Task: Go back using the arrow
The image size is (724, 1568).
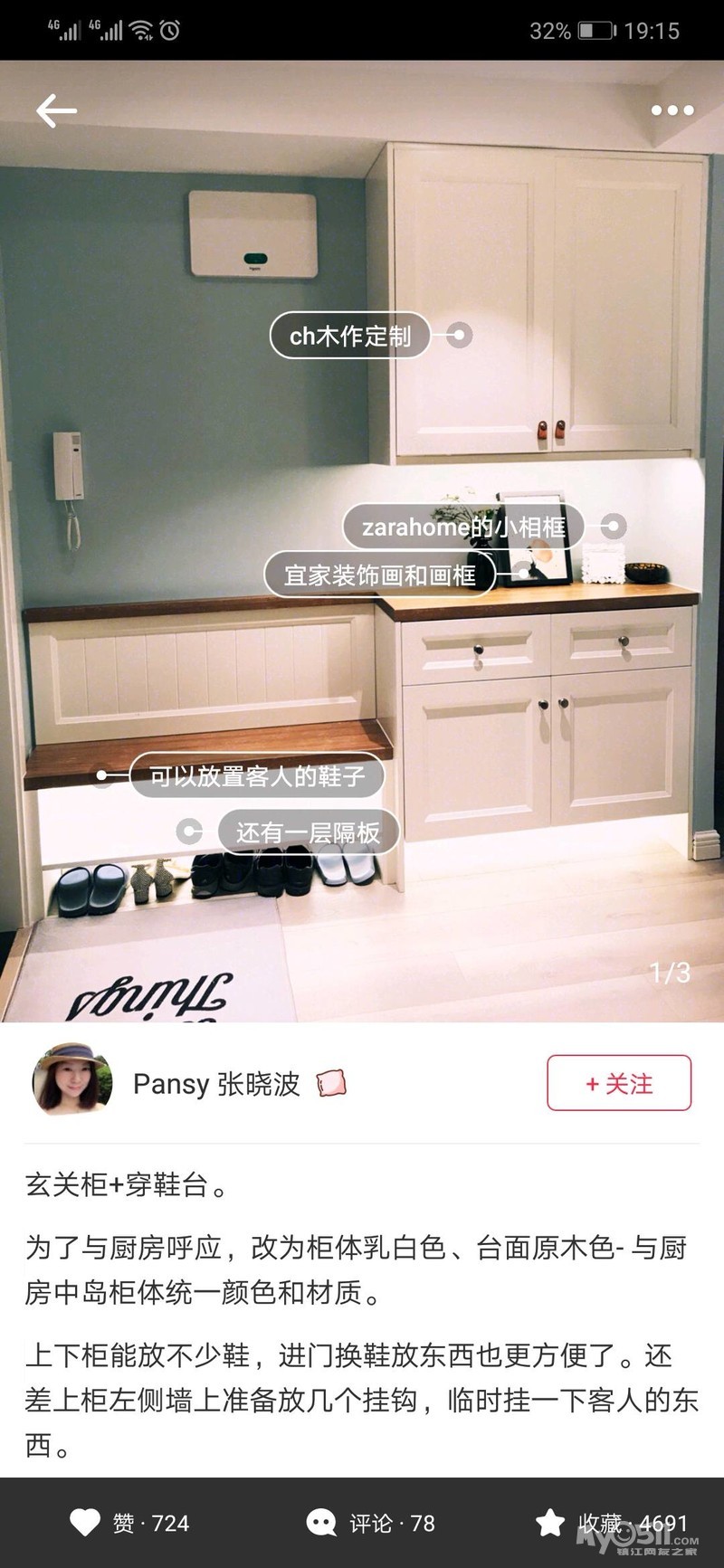Action: click(x=56, y=110)
